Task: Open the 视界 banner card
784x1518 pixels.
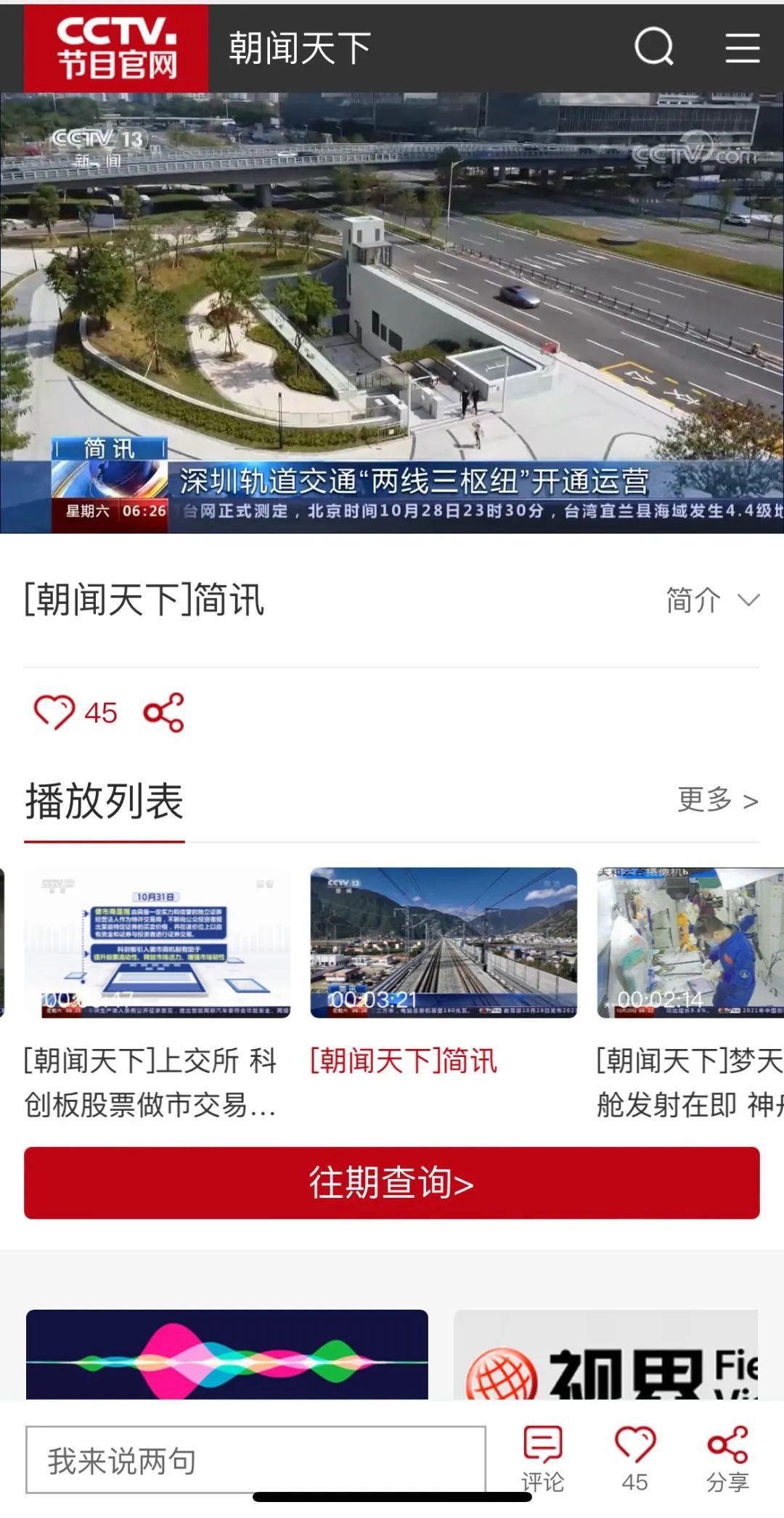Action: 605,1355
